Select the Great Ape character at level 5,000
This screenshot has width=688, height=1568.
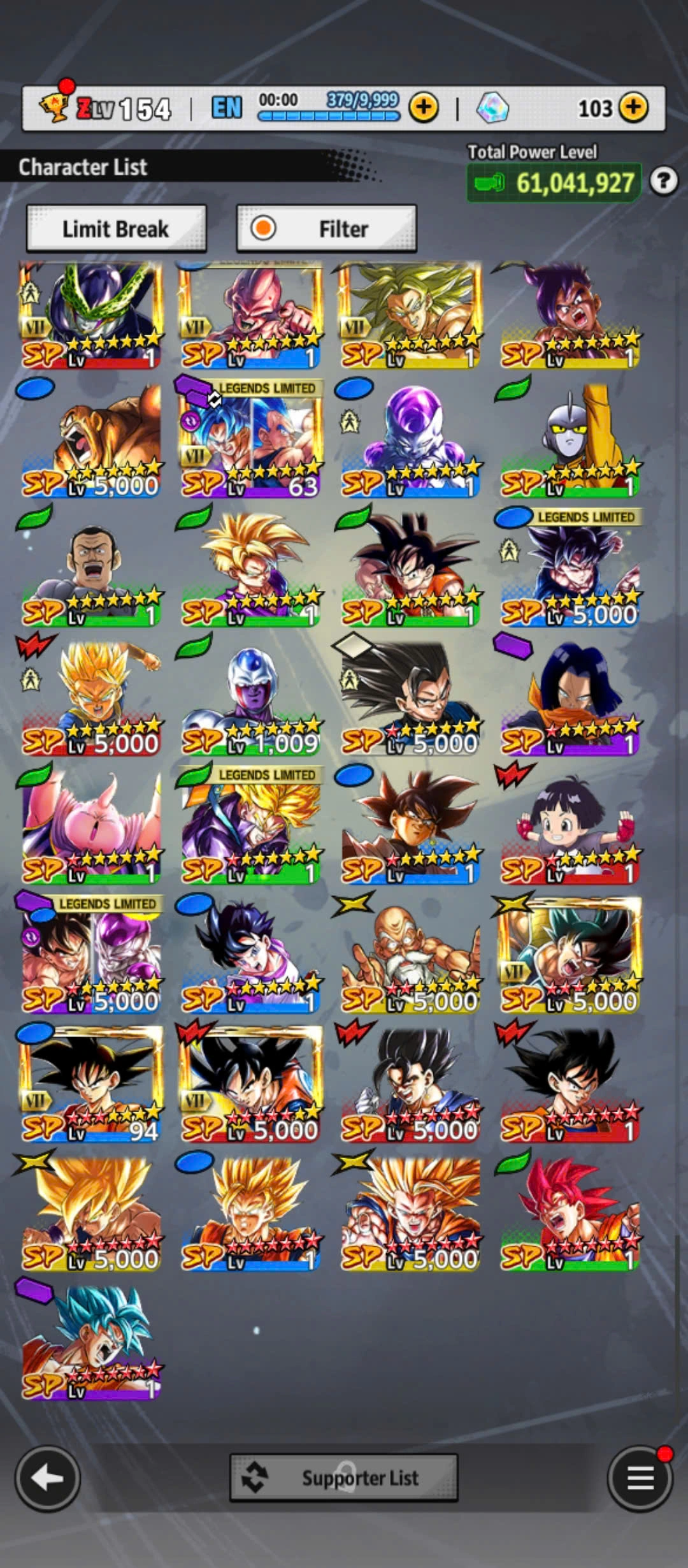[90, 440]
